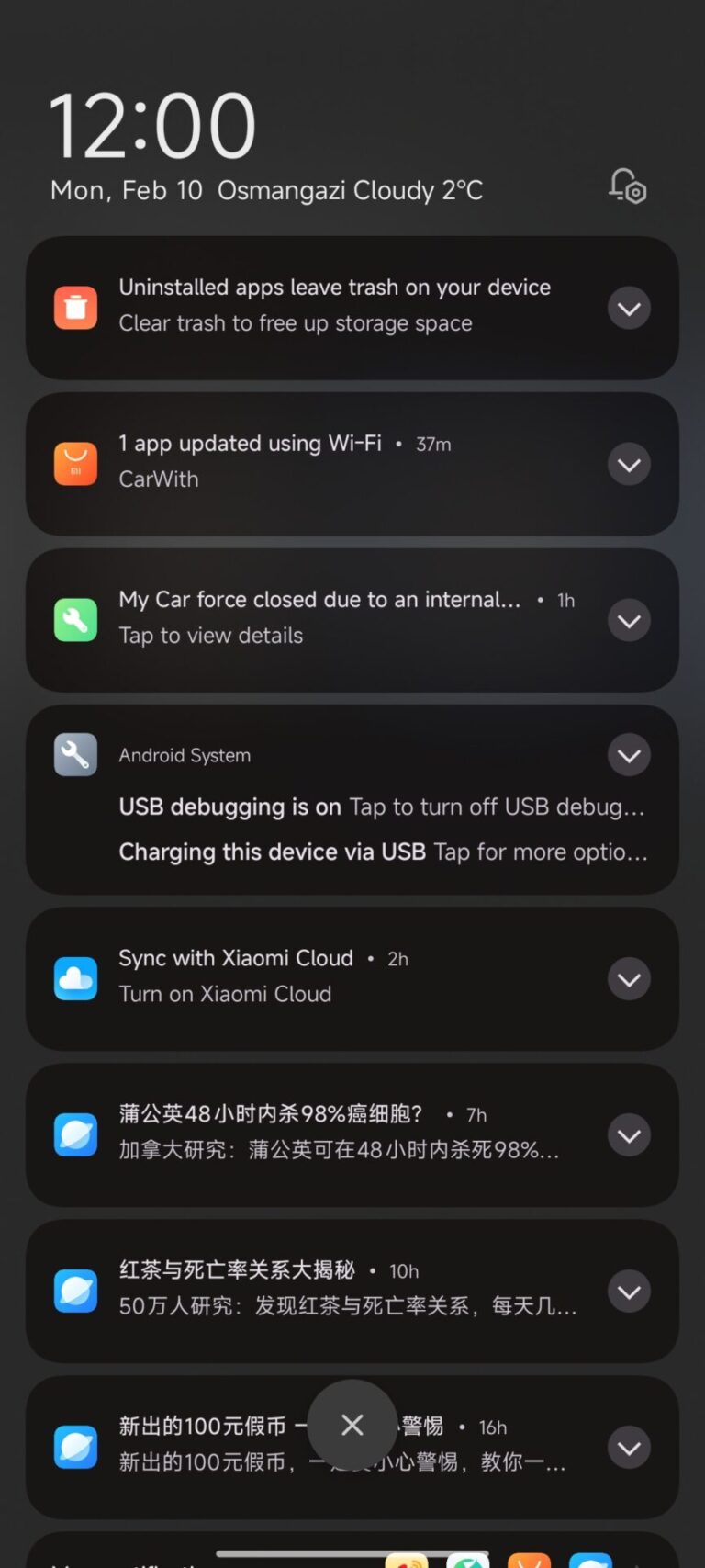The width and height of the screenshot is (705, 1568).
Task: Expand the dandelion cancer news notification
Action: pos(629,1134)
